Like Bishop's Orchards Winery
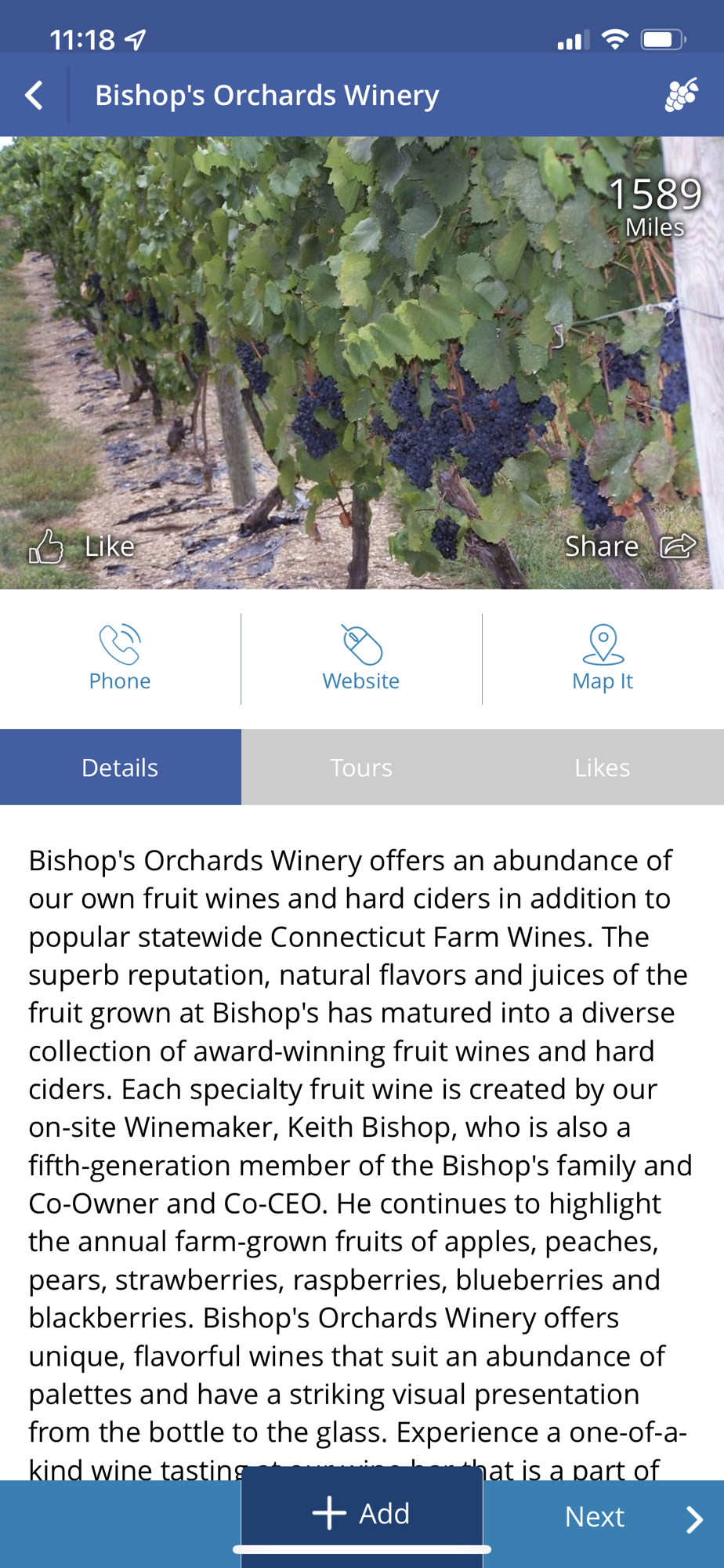Viewport: 724px width, 1568px height. tap(82, 546)
